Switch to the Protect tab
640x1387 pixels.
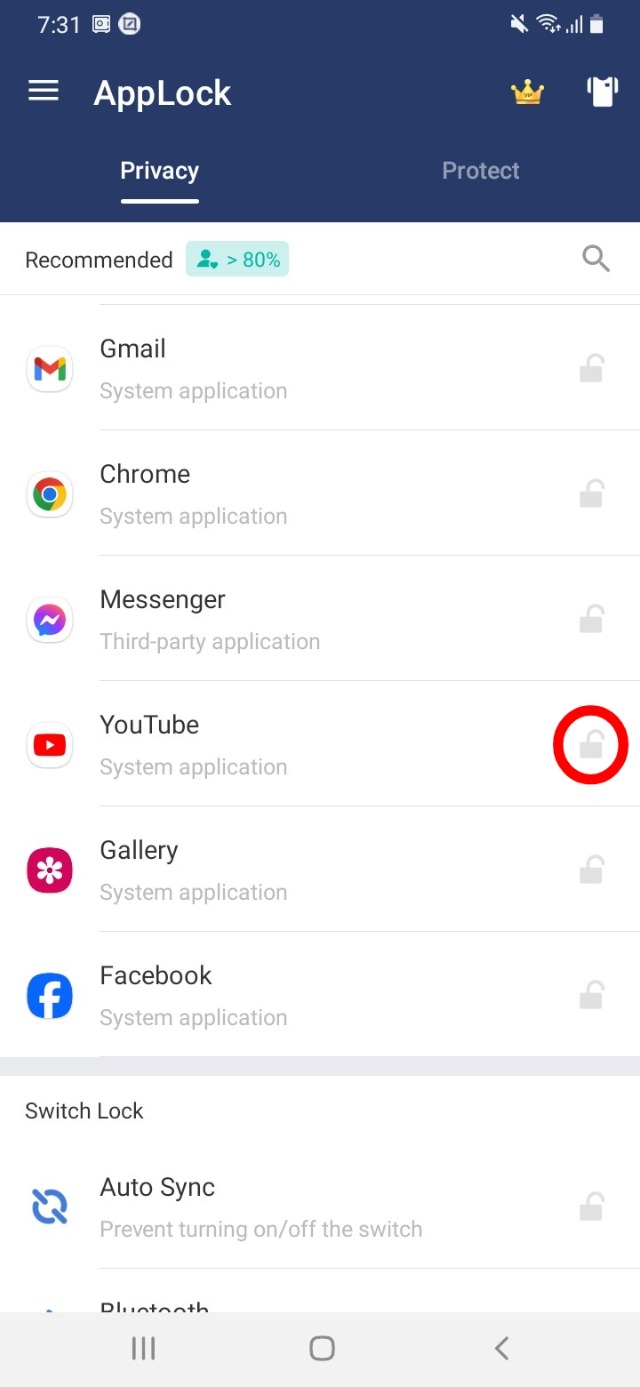coord(480,171)
